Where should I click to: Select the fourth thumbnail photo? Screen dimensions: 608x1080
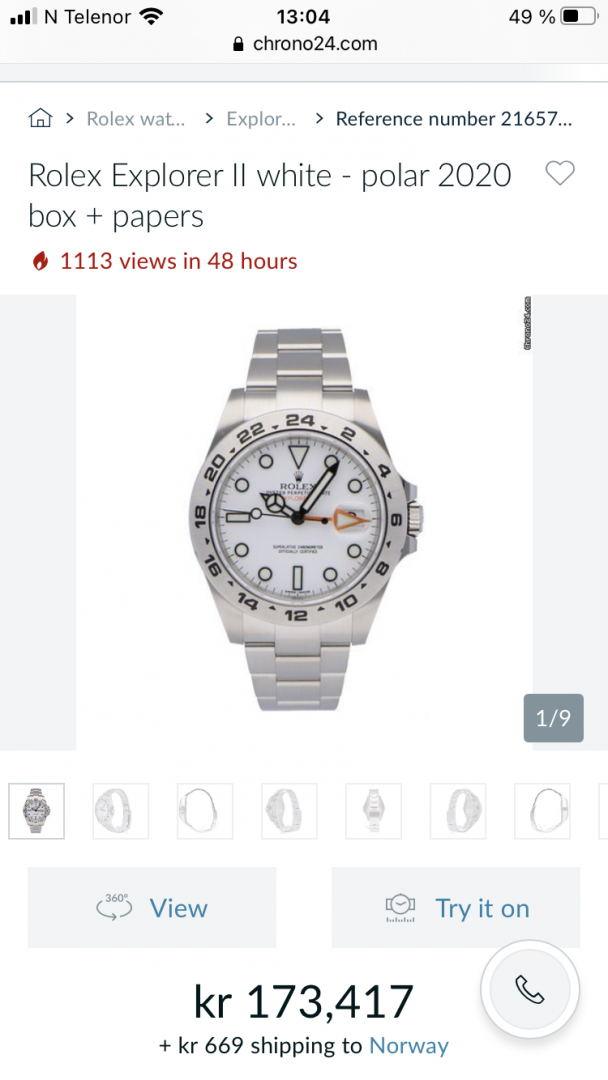pyautogui.click(x=289, y=811)
